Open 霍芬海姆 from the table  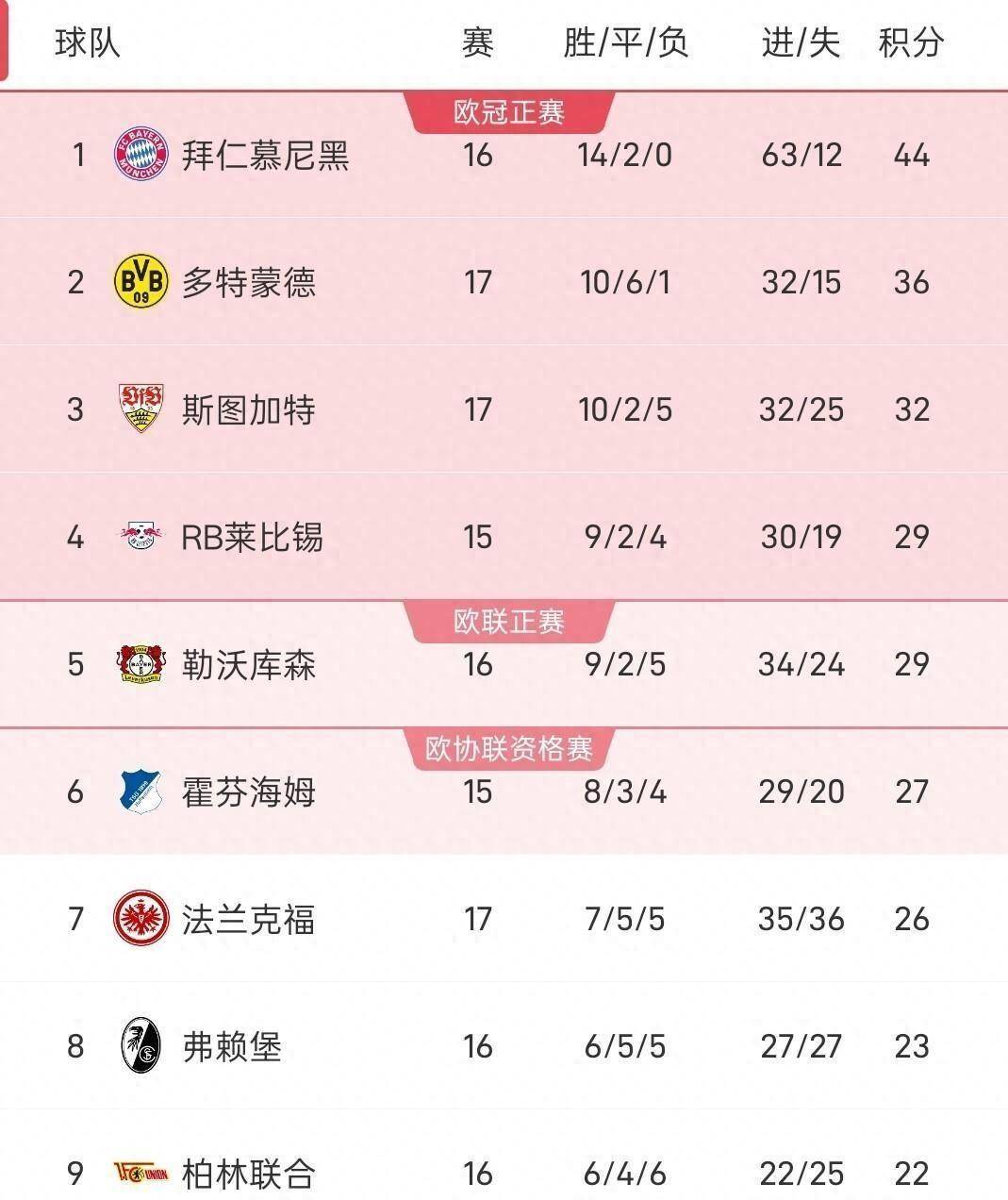pos(248,792)
